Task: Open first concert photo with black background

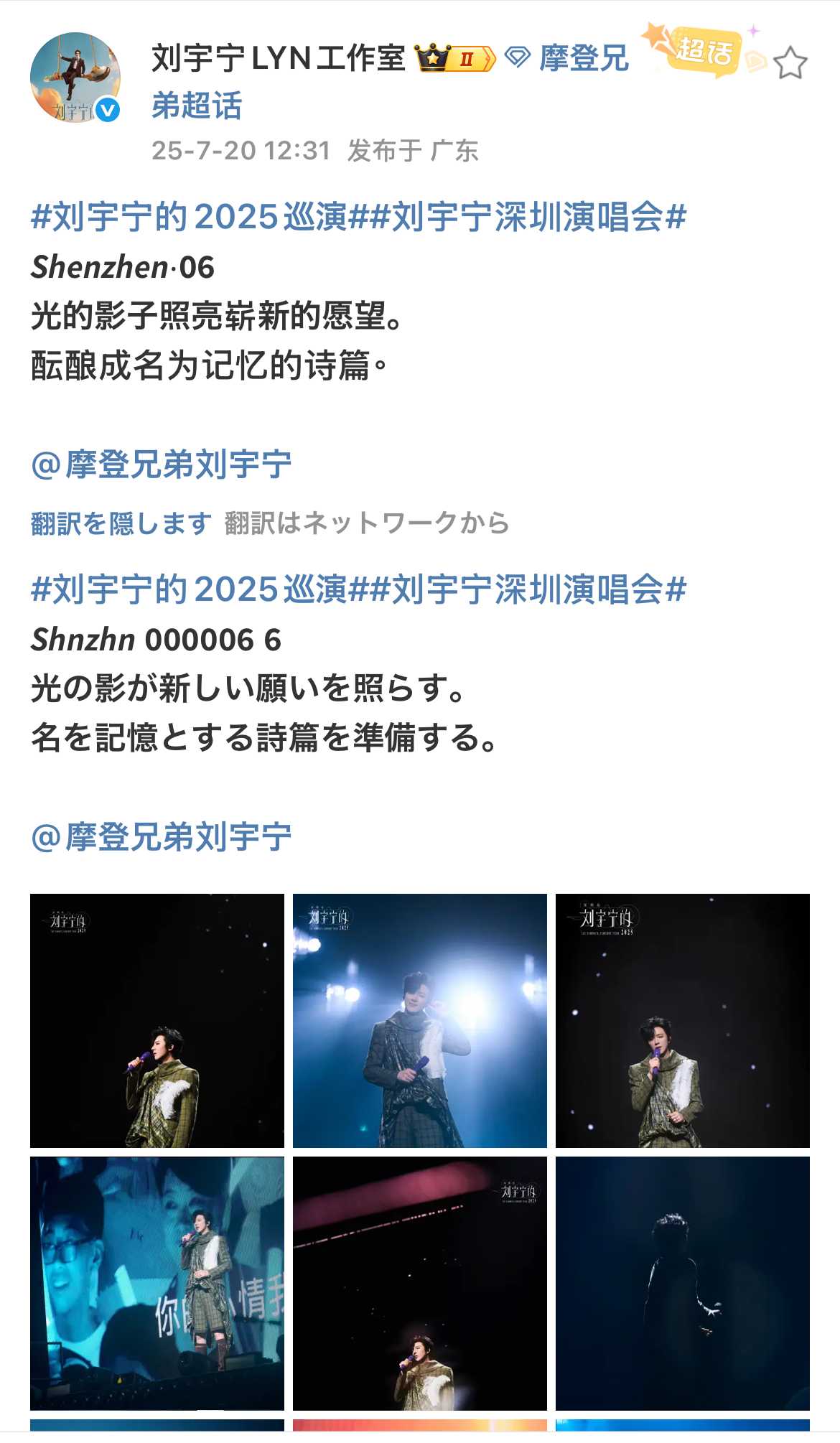Action: pos(157,1020)
